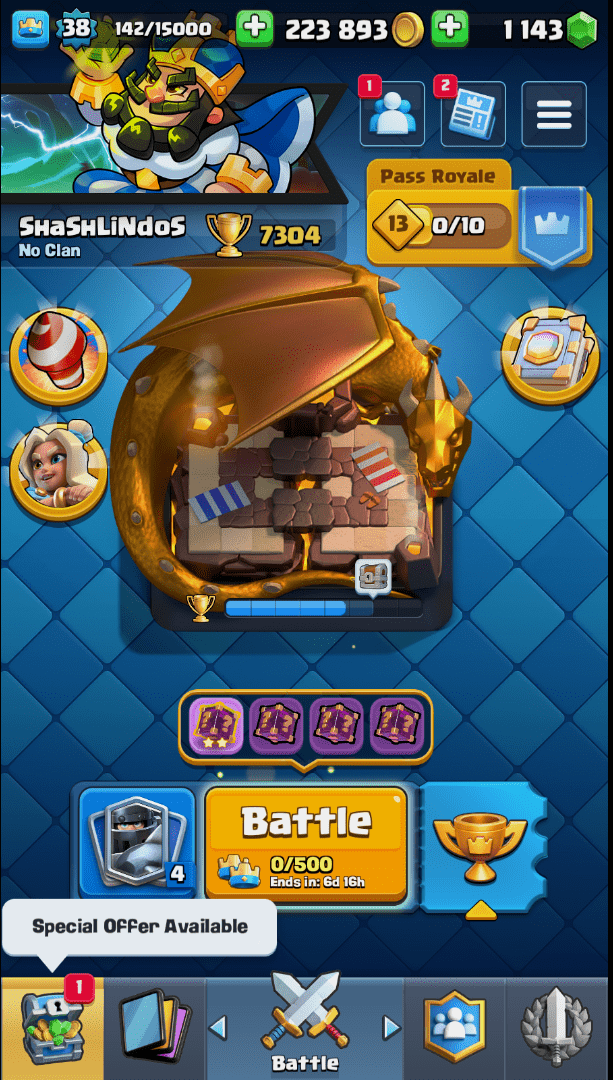Viewport: 613px width, 1080px height.
Task: Tap the Special Offer Available tooltip
Action: [138, 926]
